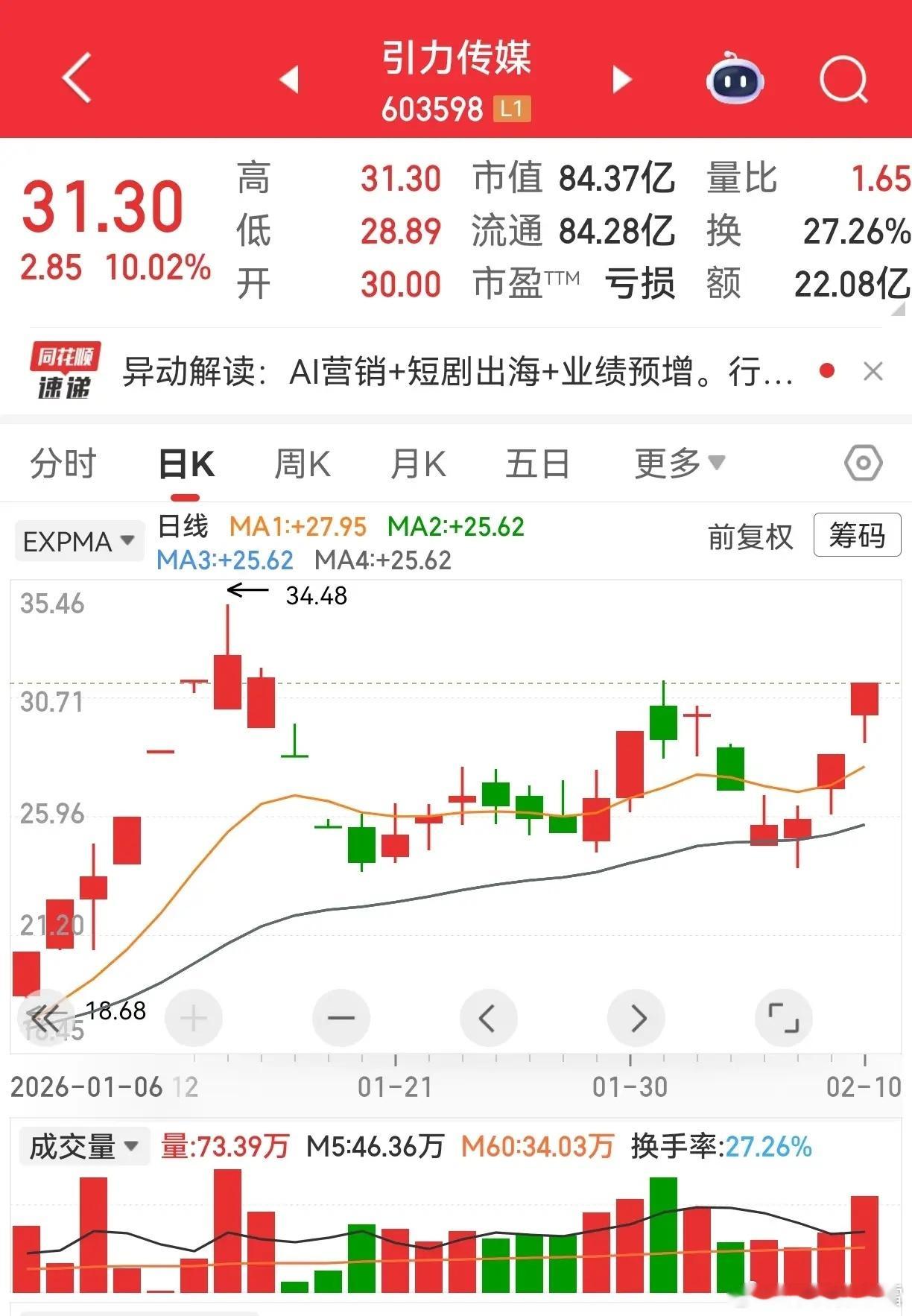Open chart settings hexagon icon
This screenshot has height=1316, width=912.
(x=864, y=464)
